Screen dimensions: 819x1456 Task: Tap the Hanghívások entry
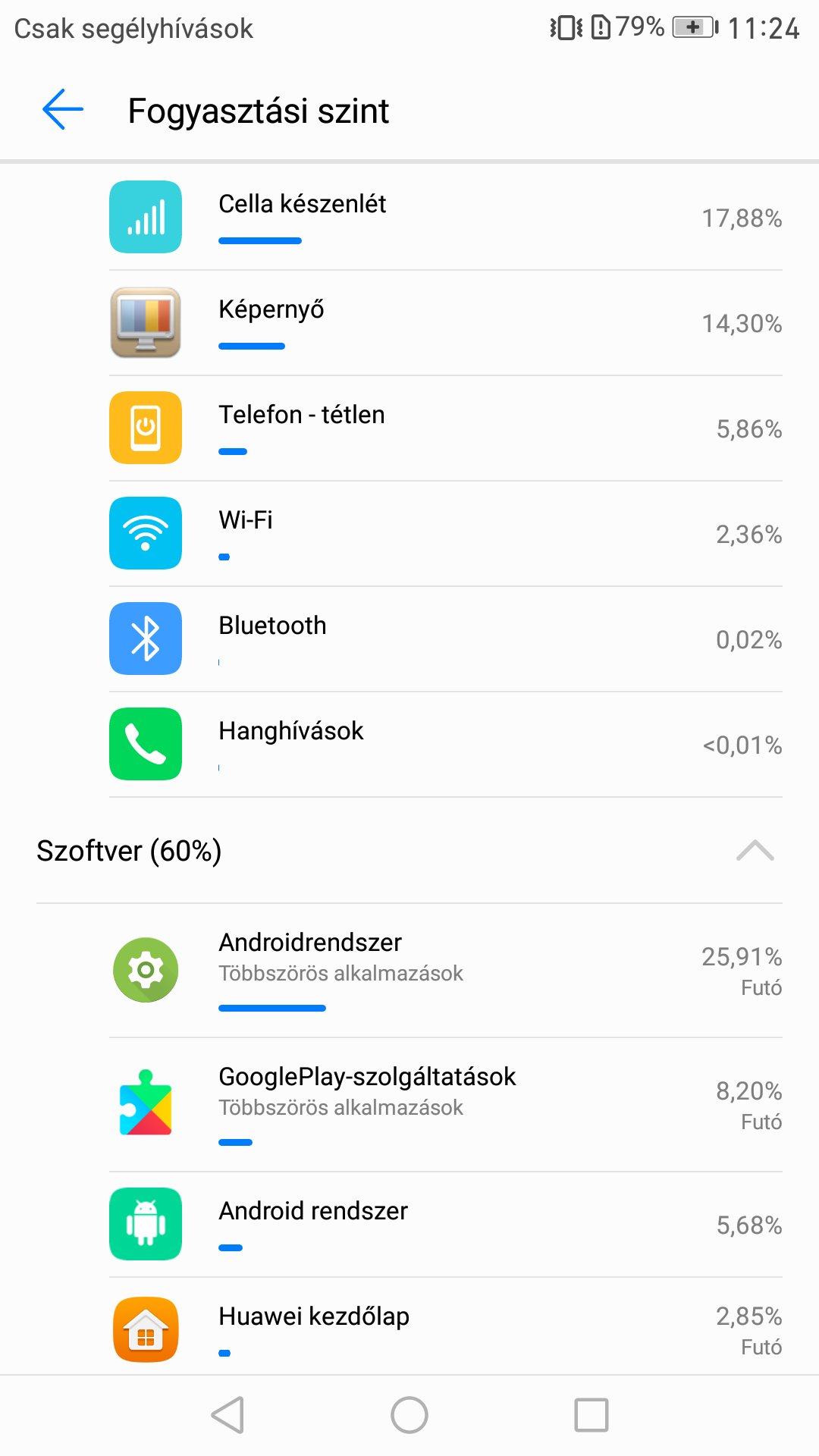click(446, 745)
